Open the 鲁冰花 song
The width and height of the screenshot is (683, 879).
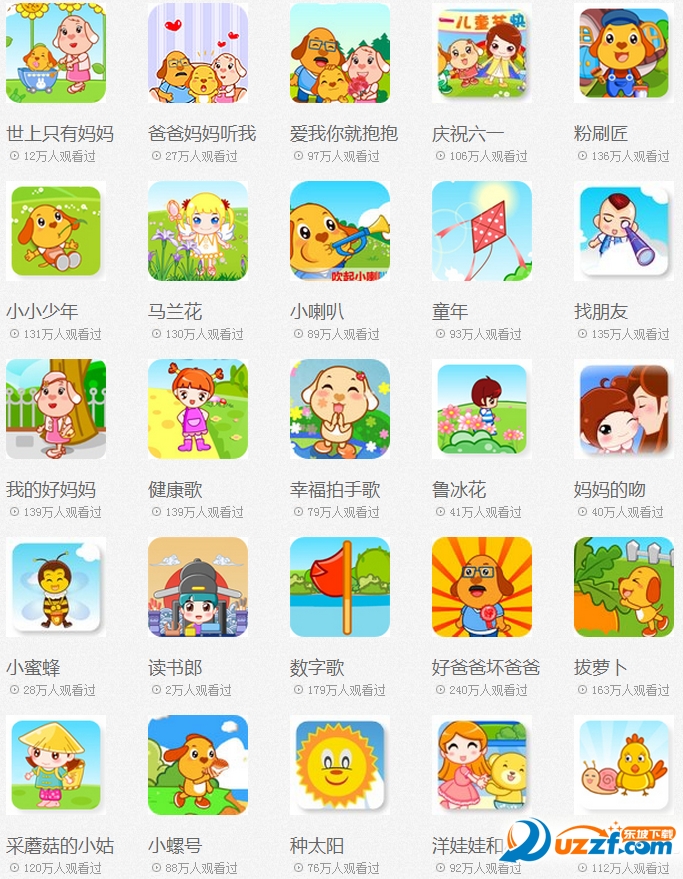[482, 409]
